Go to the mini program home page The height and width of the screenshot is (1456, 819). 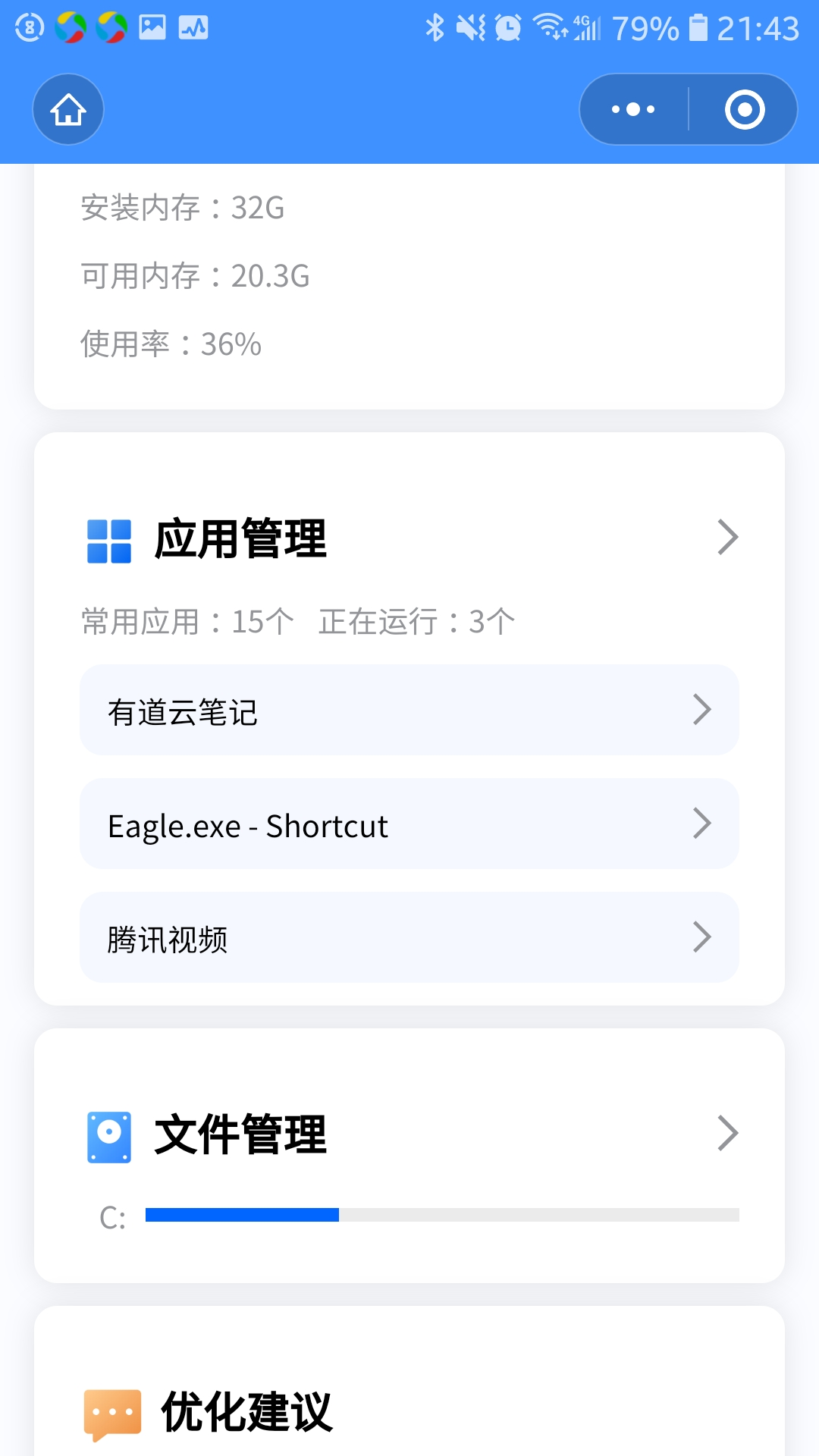(x=68, y=110)
